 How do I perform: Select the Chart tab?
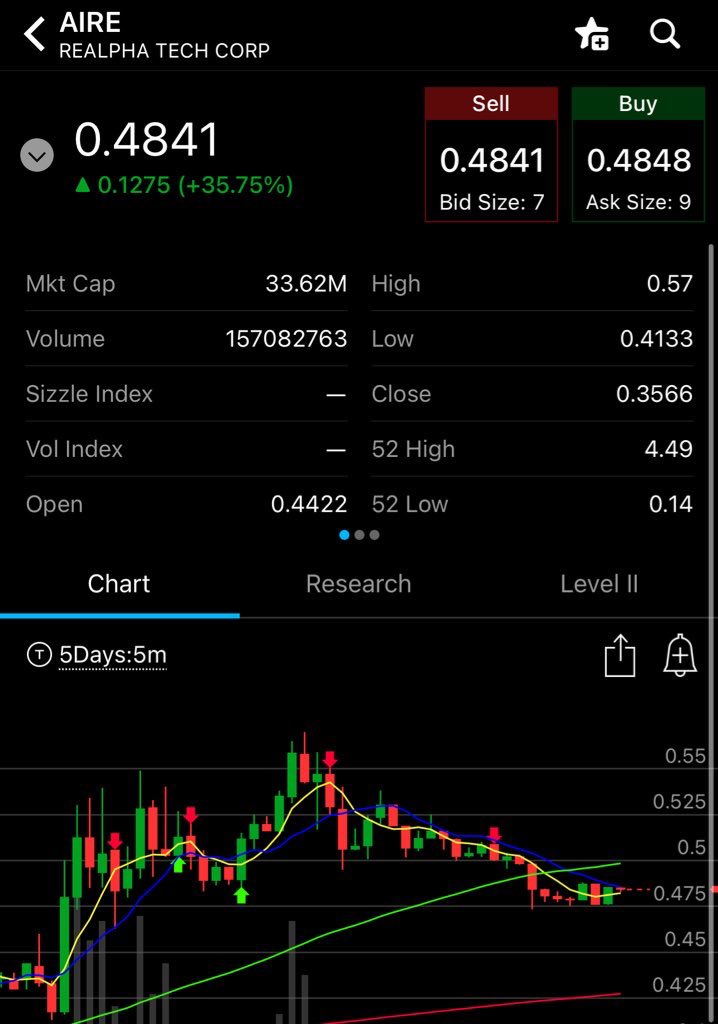[119, 584]
